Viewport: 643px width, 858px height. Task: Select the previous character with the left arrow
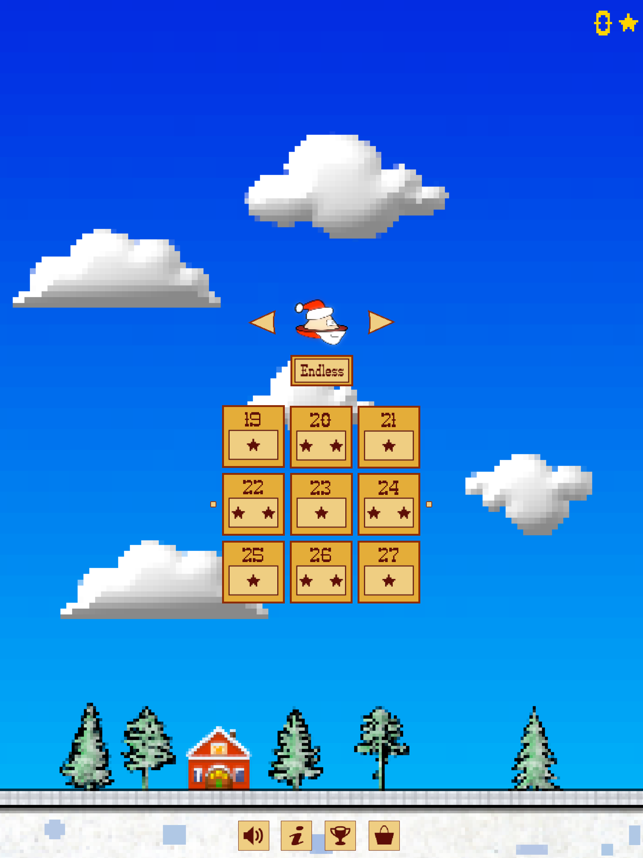pyautogui.click(x=263, y=322)
